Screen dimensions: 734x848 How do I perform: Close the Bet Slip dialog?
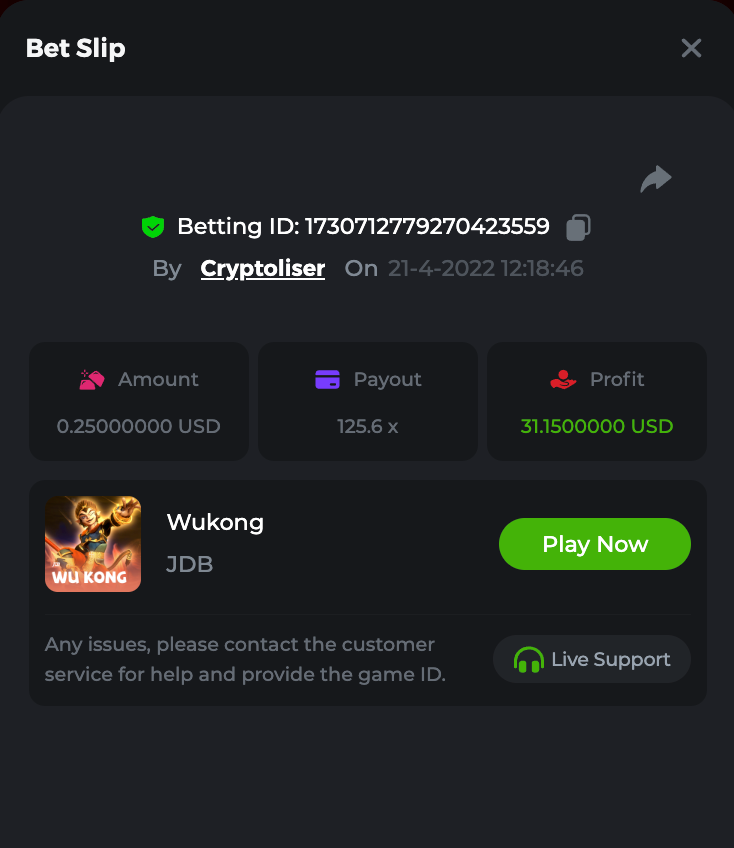(691, 48)
